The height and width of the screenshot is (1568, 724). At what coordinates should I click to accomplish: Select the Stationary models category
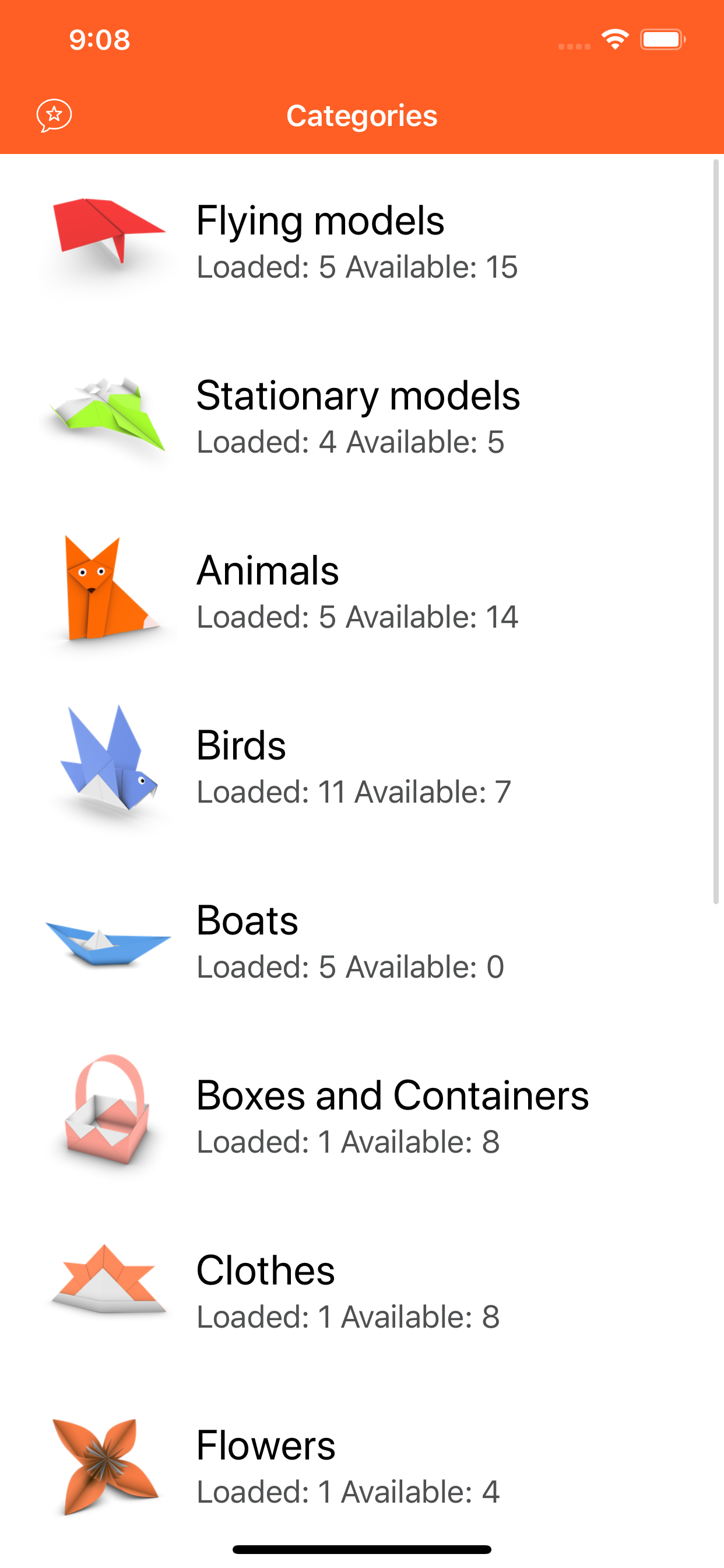(359, 417)
